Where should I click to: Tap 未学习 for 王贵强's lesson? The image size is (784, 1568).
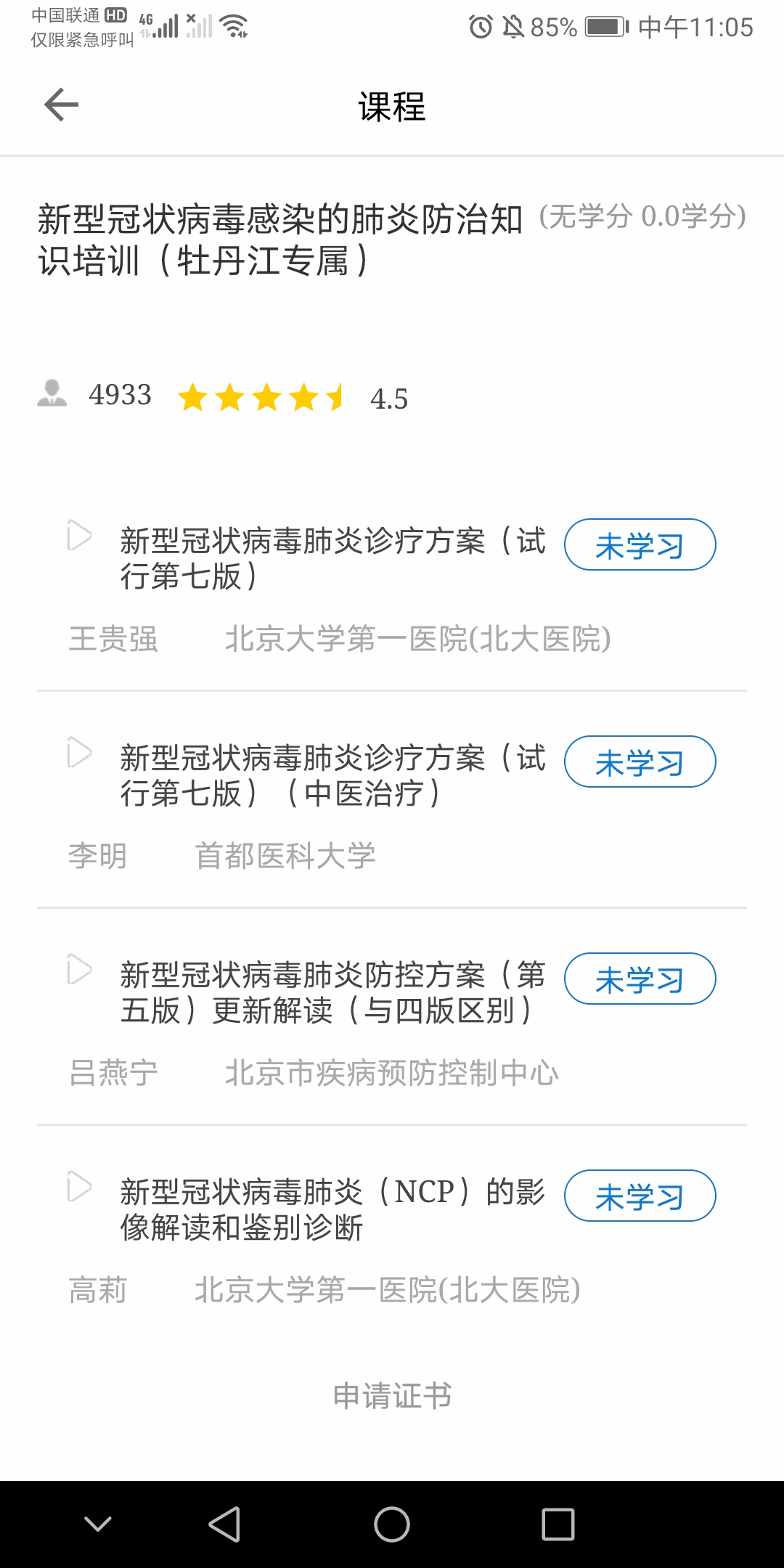[x=640, y=545]
